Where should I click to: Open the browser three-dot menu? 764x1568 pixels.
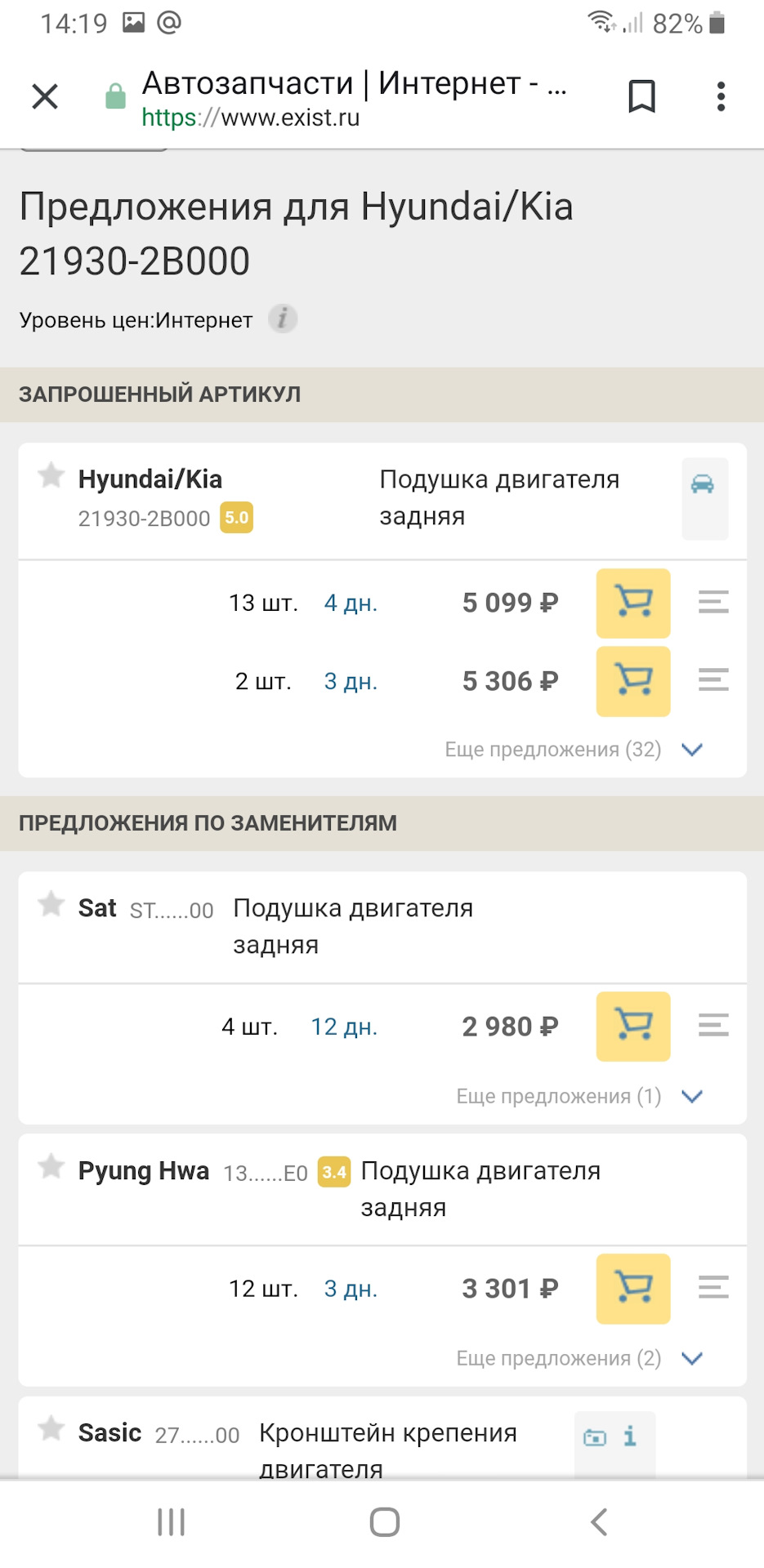click(720, 96)
